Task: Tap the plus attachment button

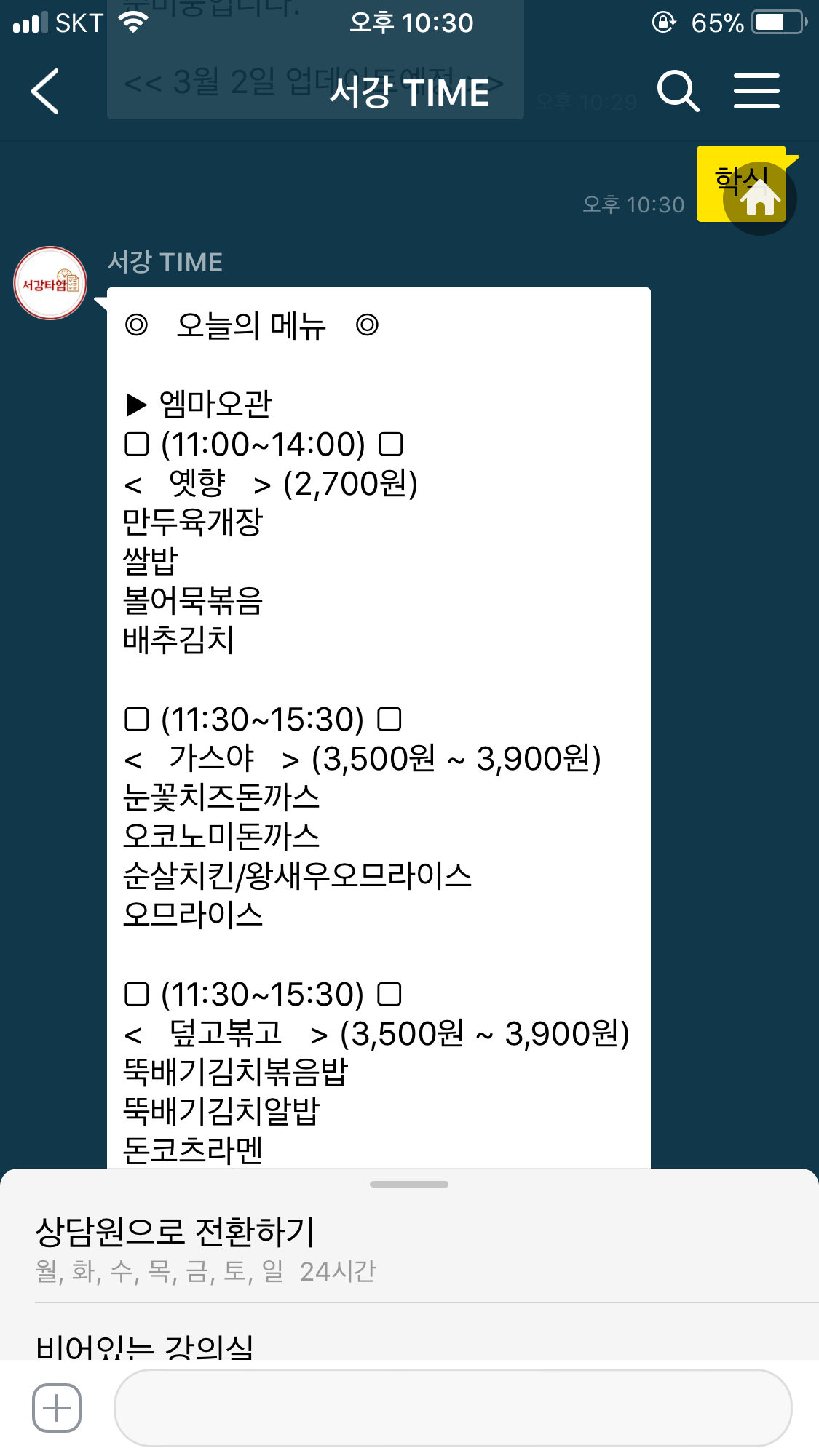Action: click(x=57, y=1408)
